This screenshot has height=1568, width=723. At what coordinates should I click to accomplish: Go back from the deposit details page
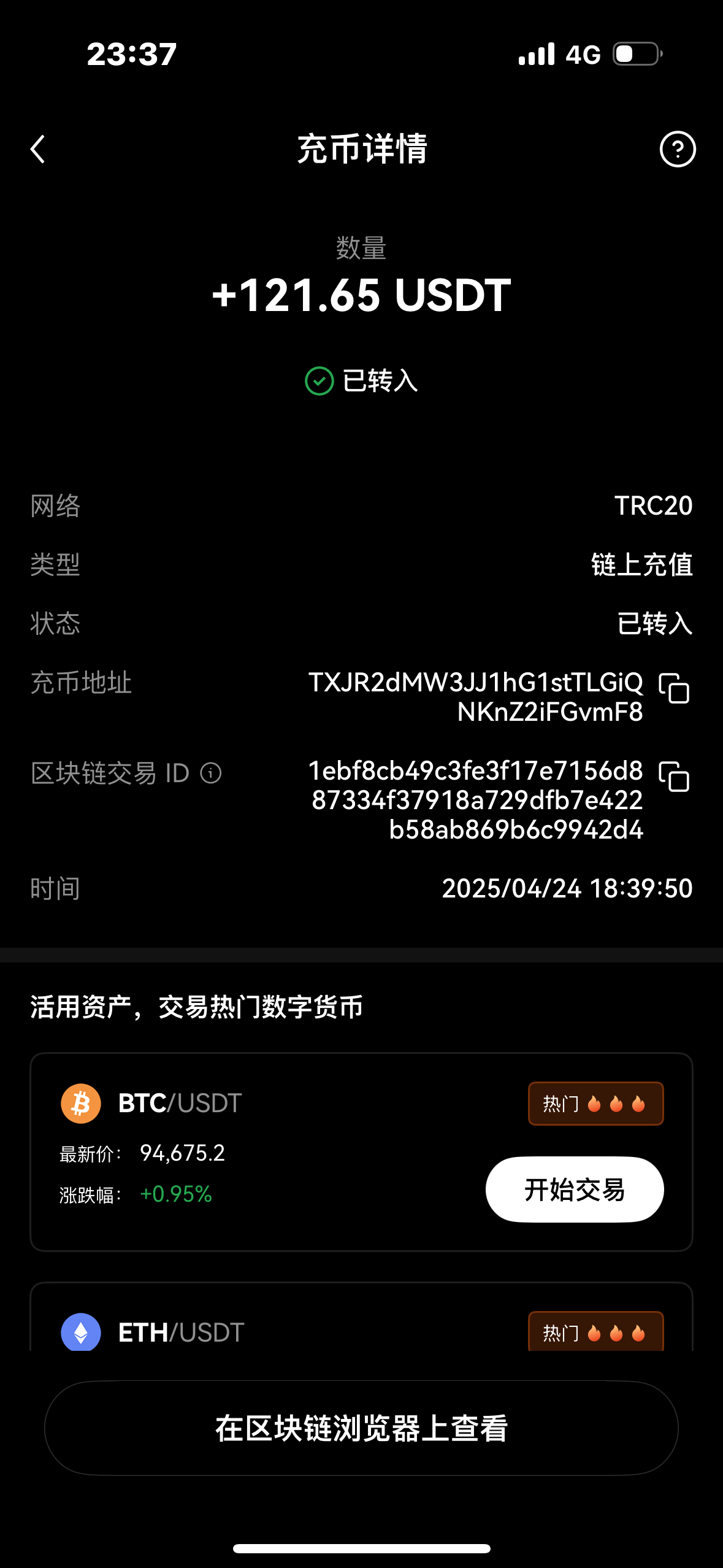38,149
